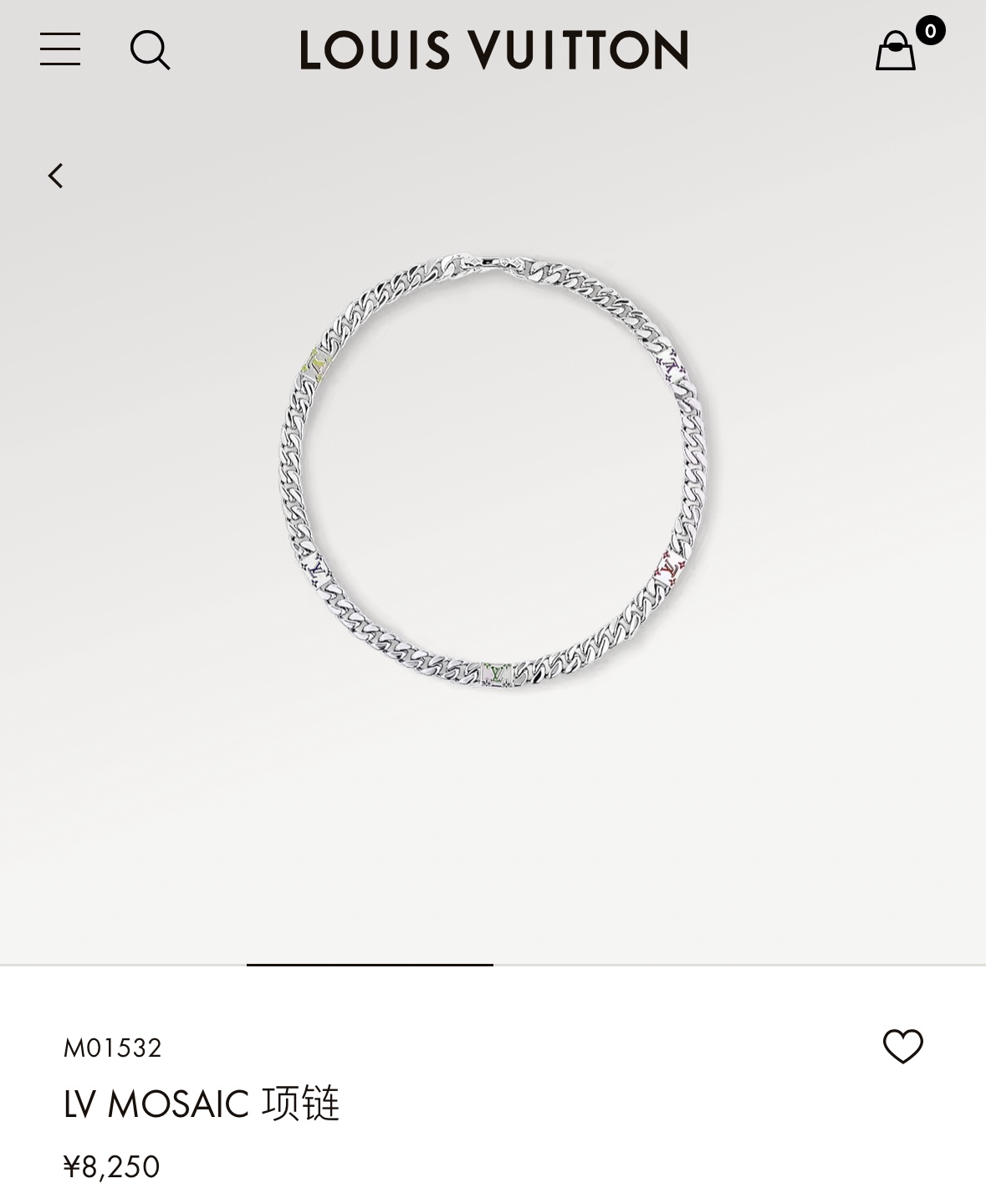Open the hamburger menu

click(60, 49)
